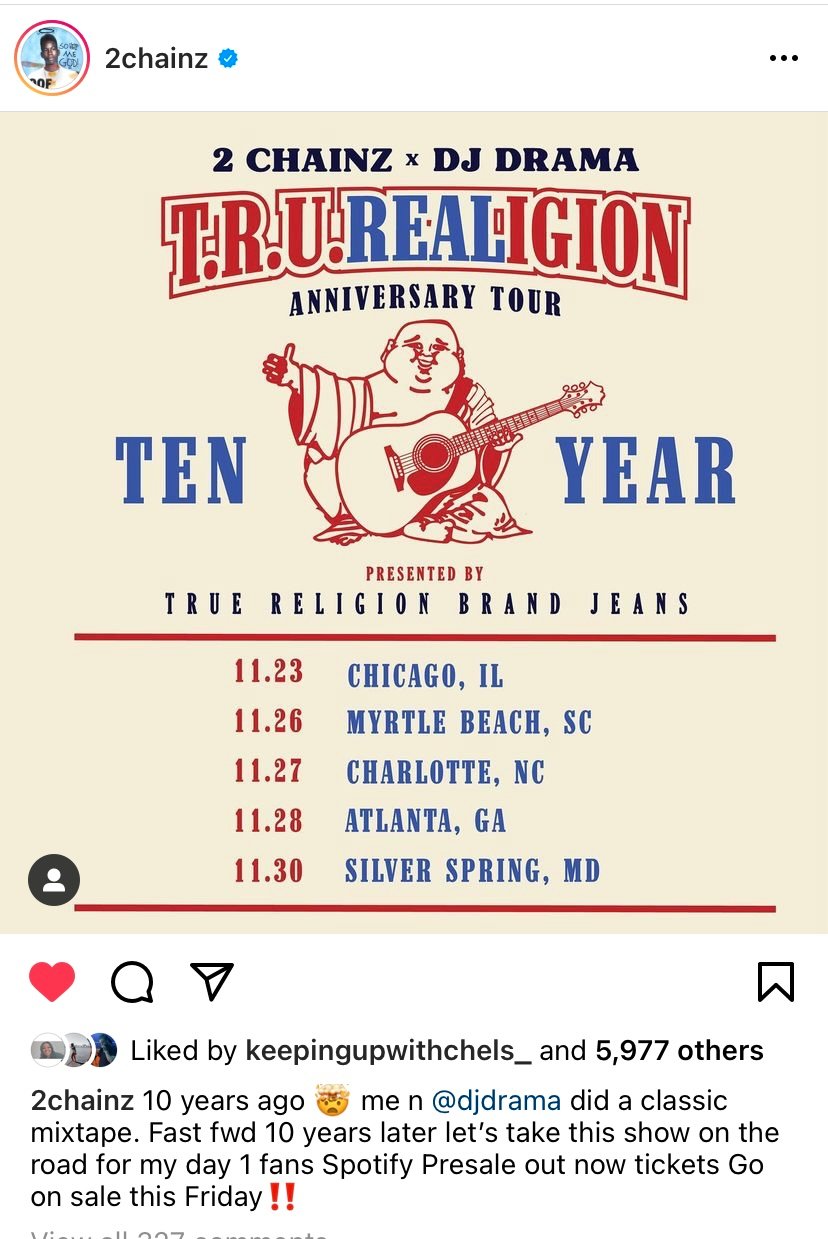Open comments with the speech bubble icon

[132, 981]
